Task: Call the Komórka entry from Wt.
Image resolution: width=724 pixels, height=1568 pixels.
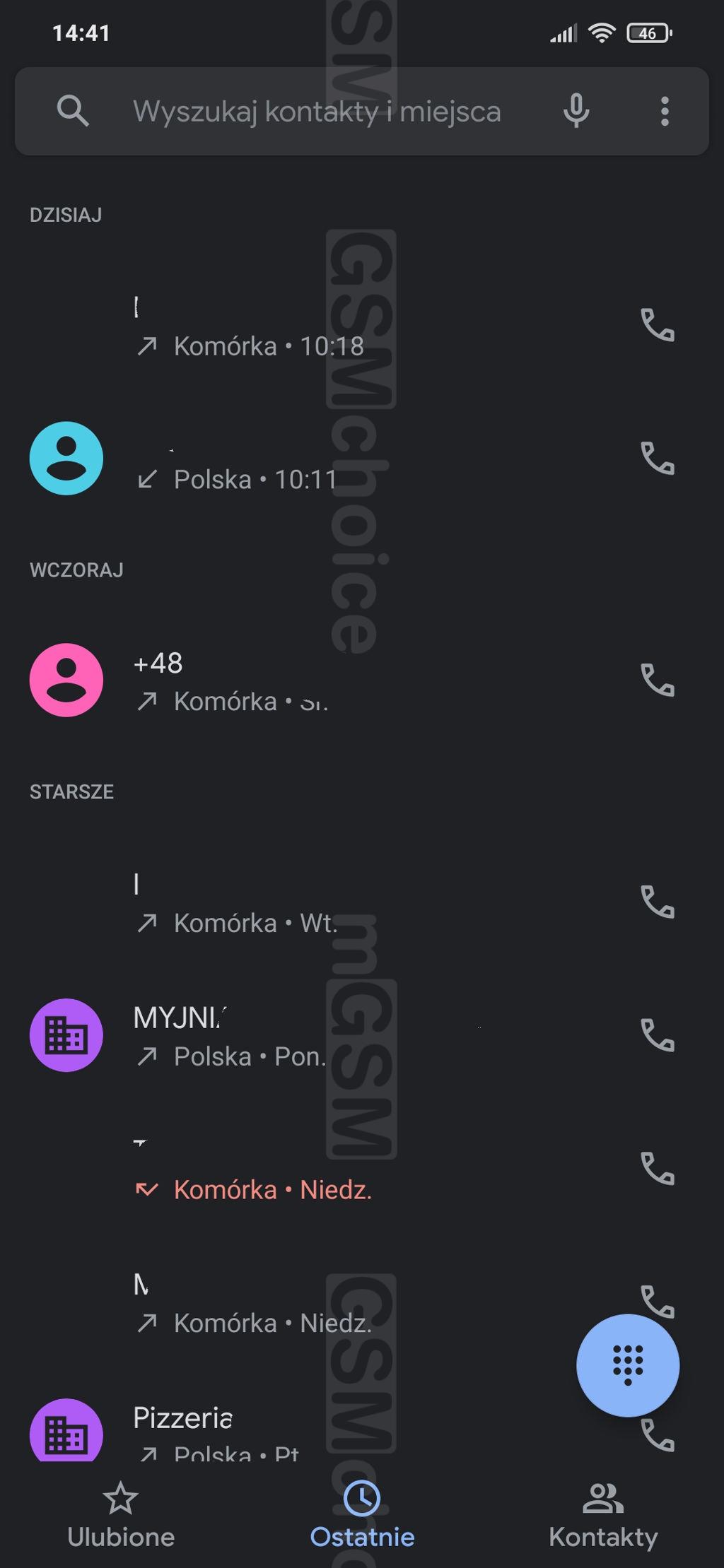Action: click(657, 902)
